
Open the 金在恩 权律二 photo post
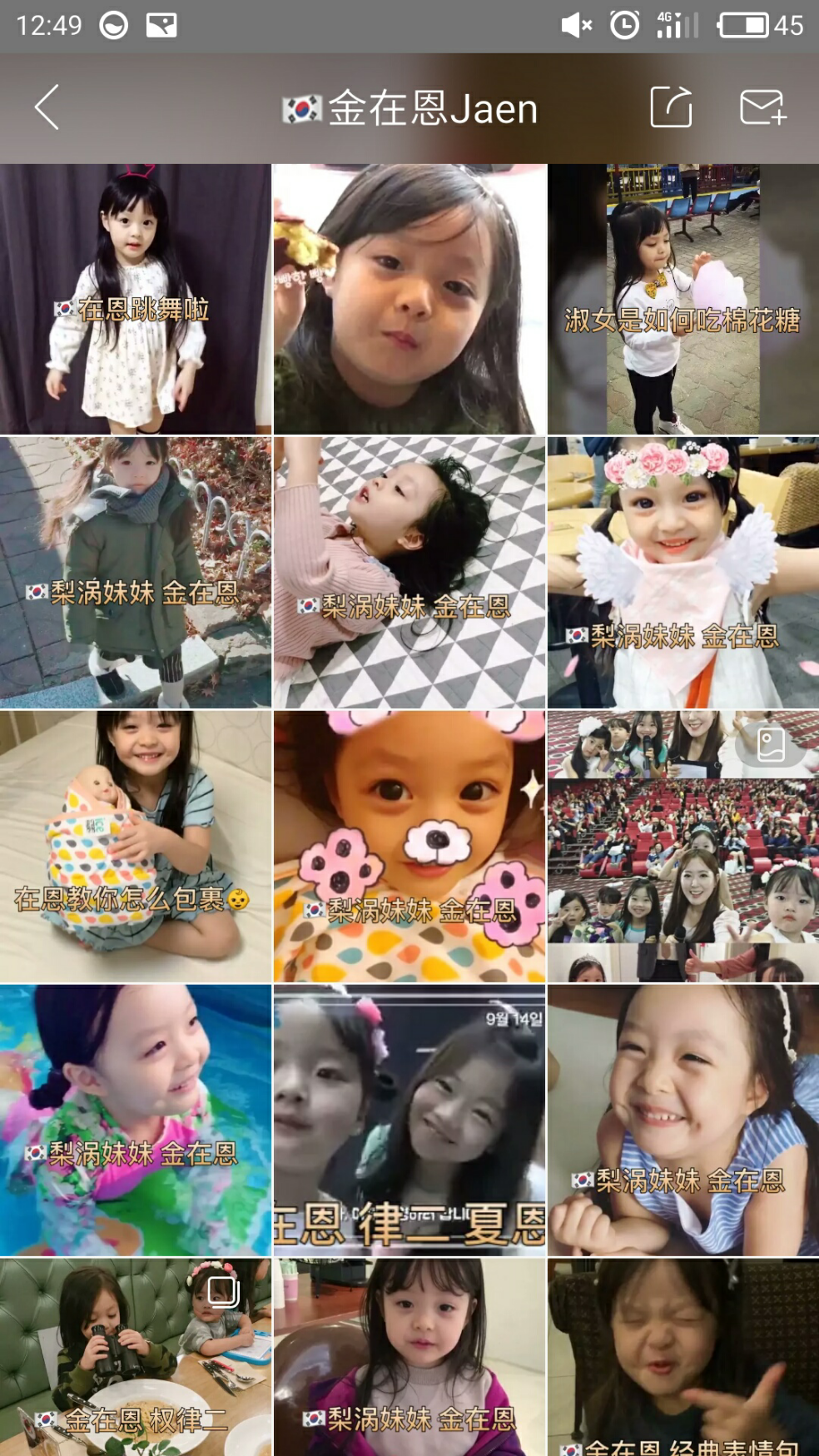(136, 1357)
